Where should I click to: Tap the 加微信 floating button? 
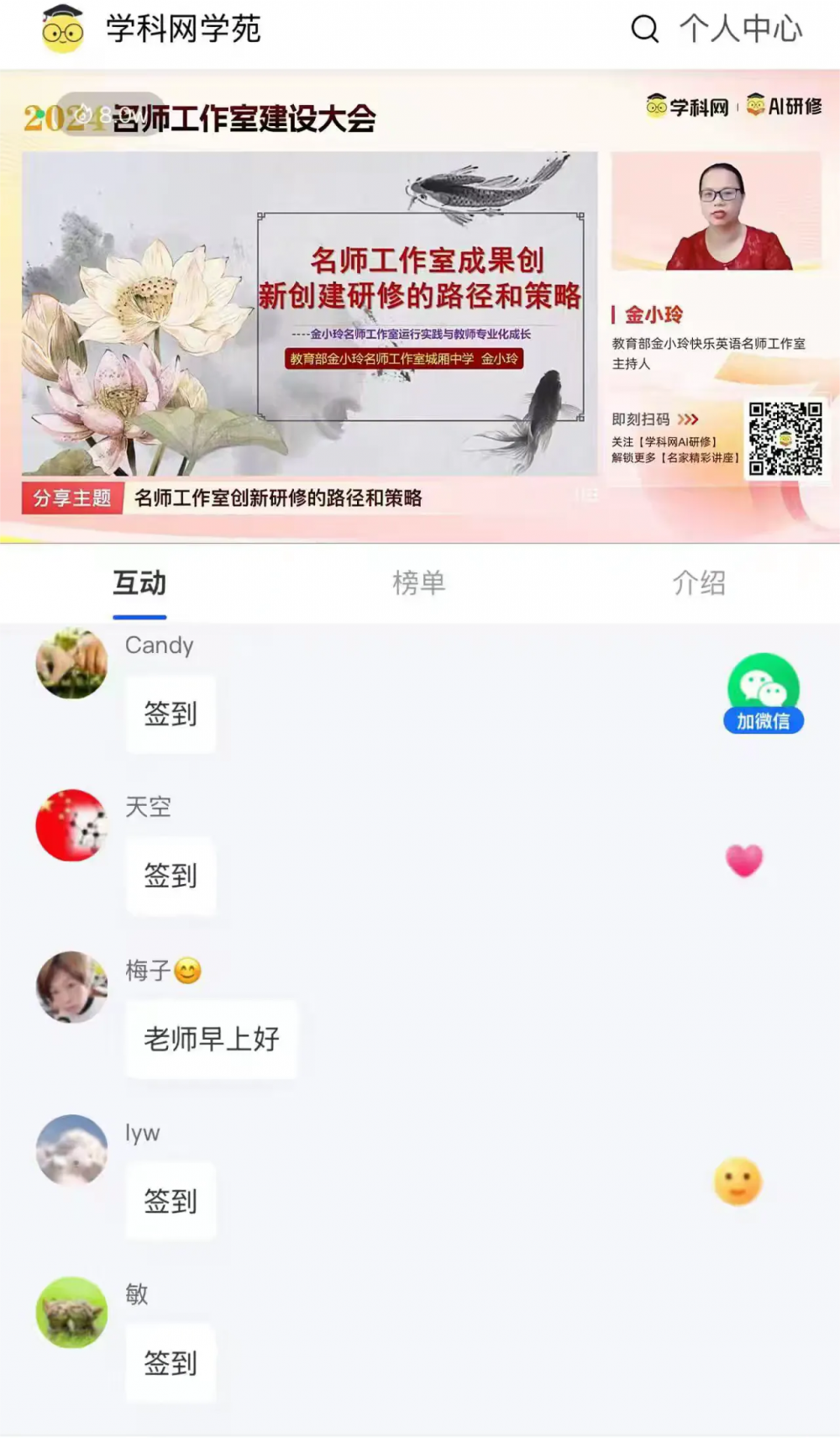click(x=763, y=693)
